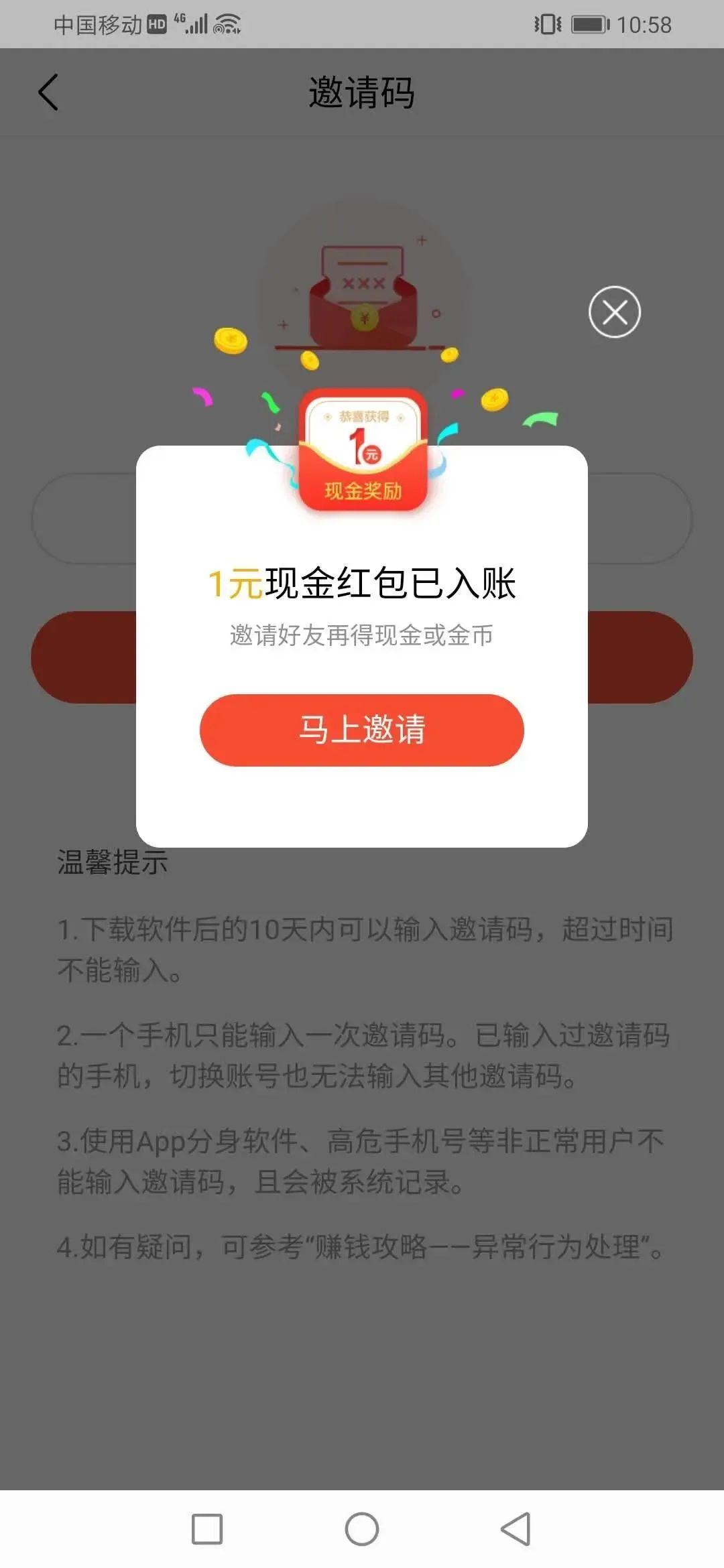Viewport: 724px width, 1568px height.
Task: Tap 中国移动 carrier label in status bar
Action: point(97,25)
